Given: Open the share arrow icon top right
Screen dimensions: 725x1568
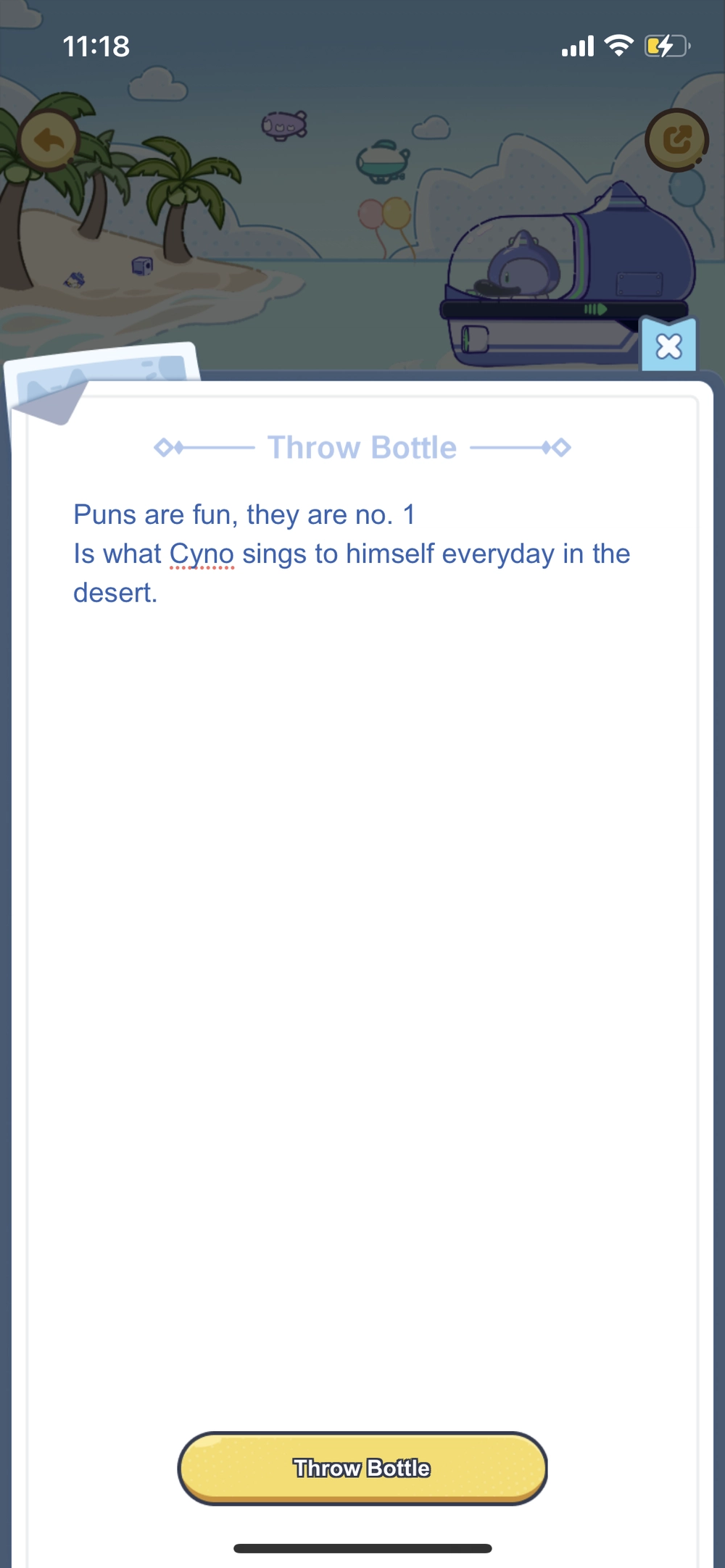Looking at the screenshot, I should click(x=676, y=138).
